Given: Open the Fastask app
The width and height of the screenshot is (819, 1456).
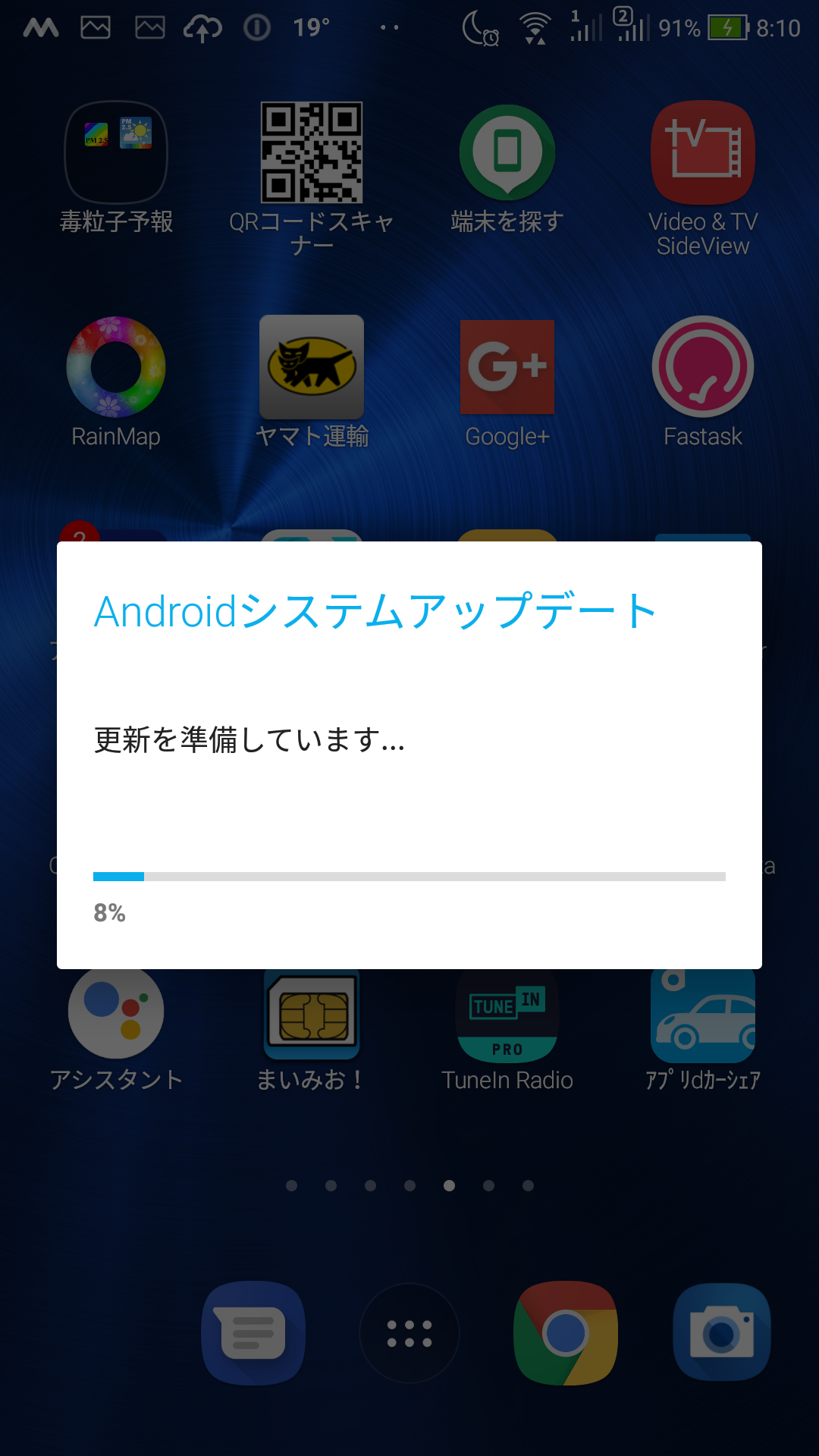Looking at the screenshot, I should pos(703,368).
